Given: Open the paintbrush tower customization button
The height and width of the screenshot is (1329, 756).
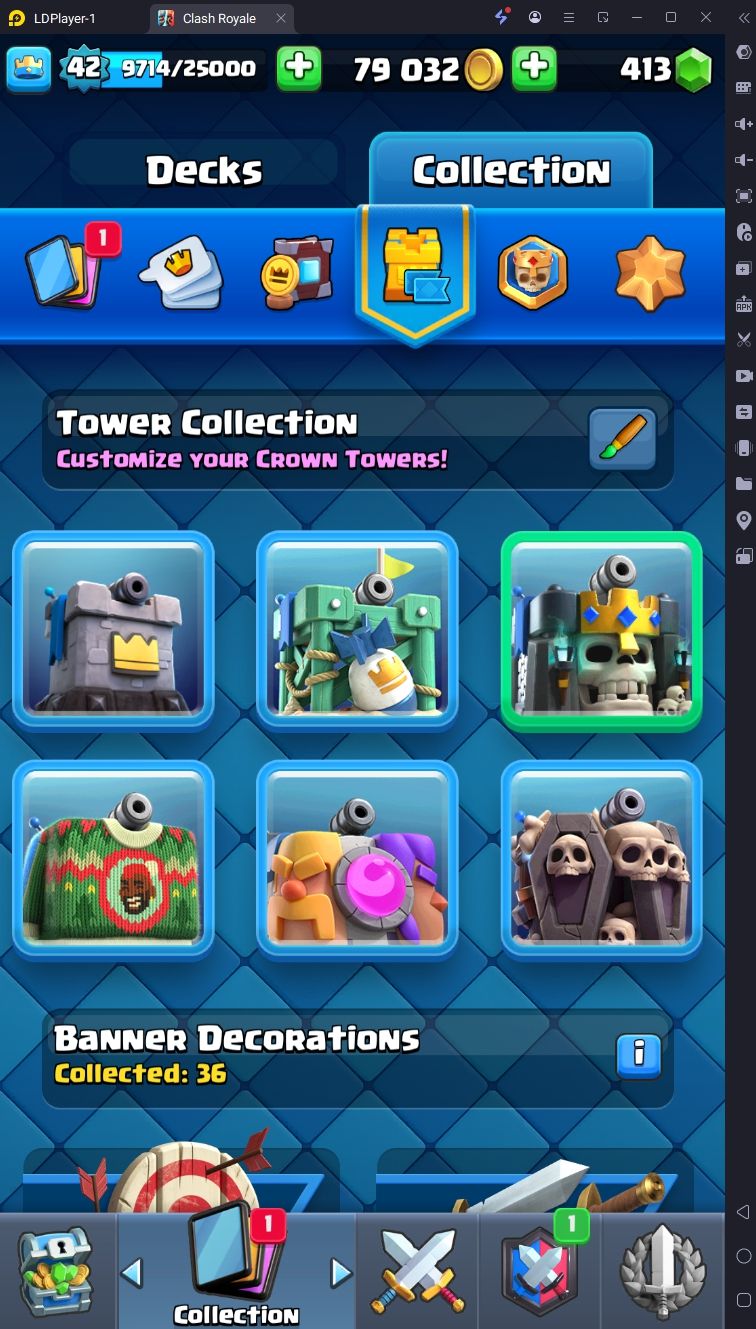Looking at the screenshot, I should point(622,438).
